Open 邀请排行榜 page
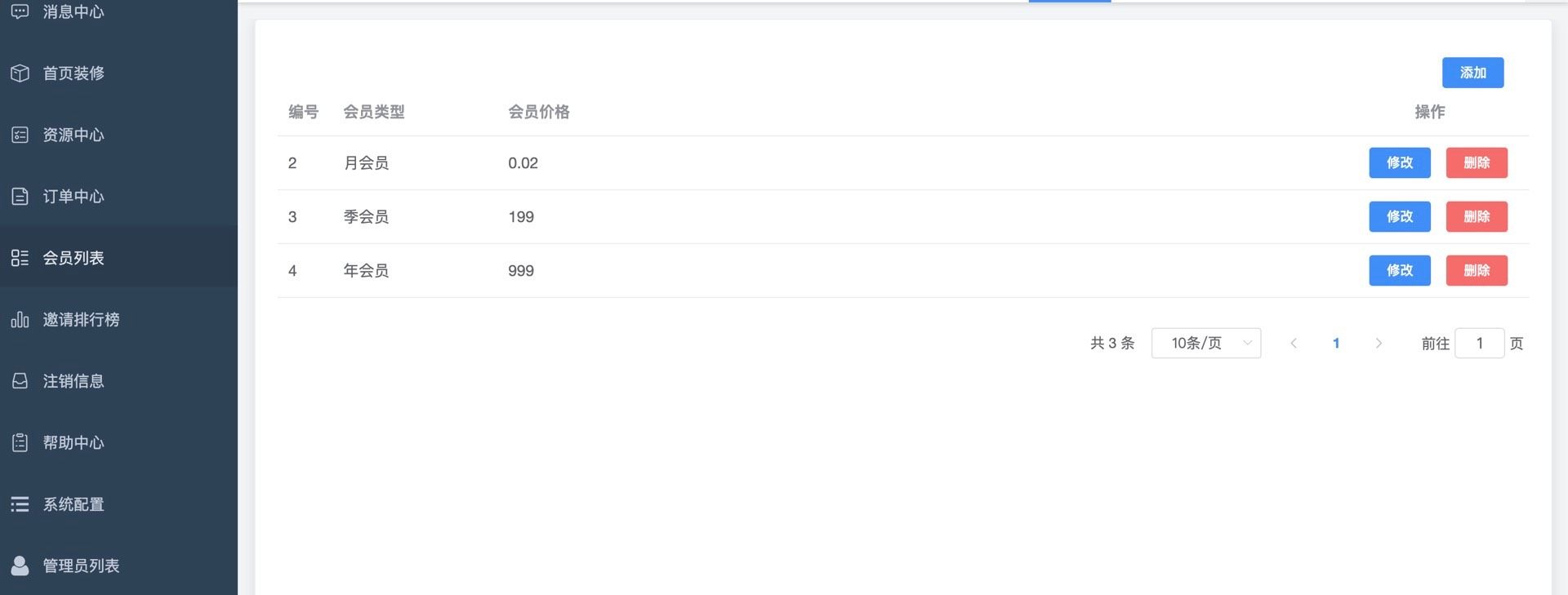Screen dimensions: 1568x595 point(80,320)
